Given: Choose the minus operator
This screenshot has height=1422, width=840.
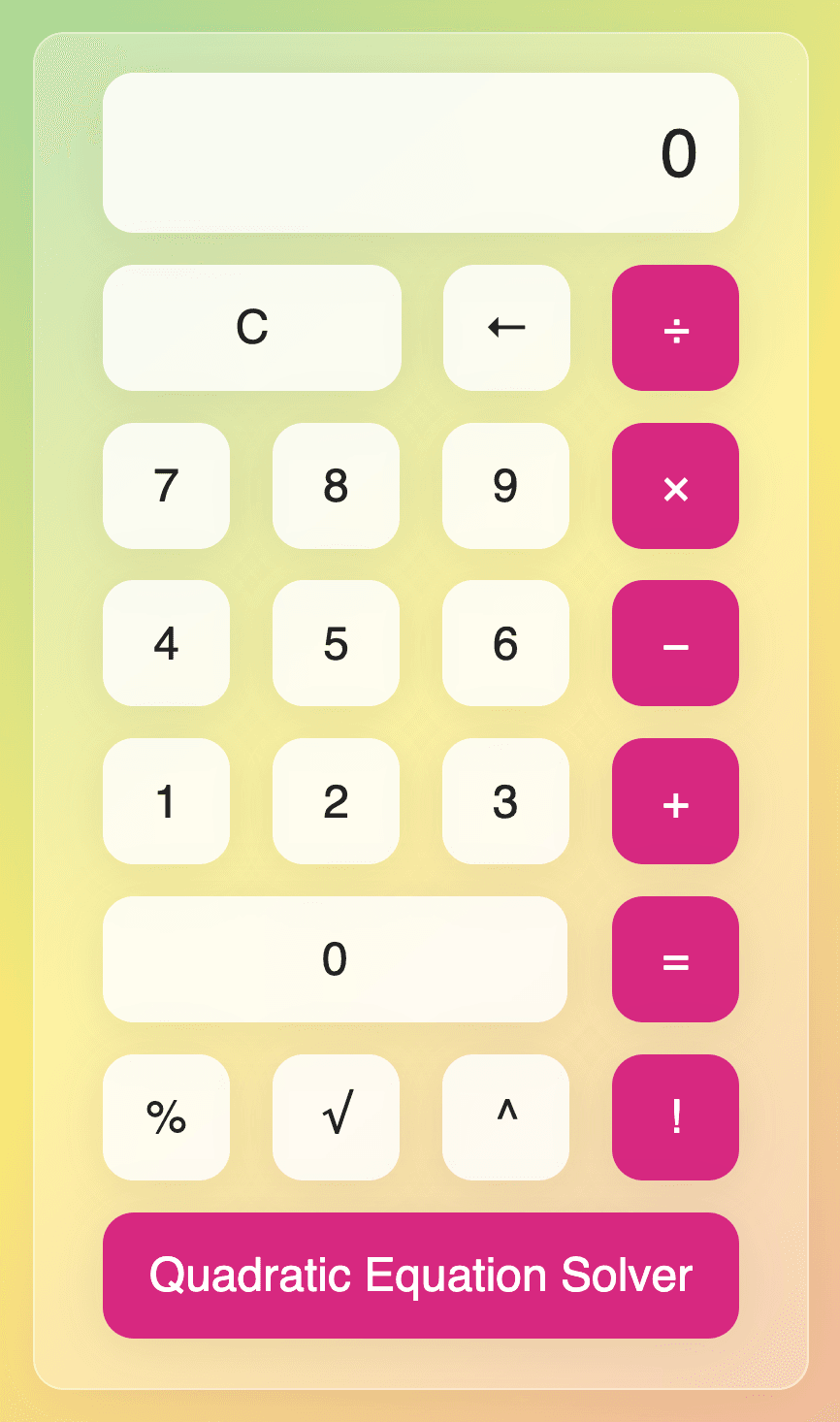Looking at the screenshot, I should 675,643.
